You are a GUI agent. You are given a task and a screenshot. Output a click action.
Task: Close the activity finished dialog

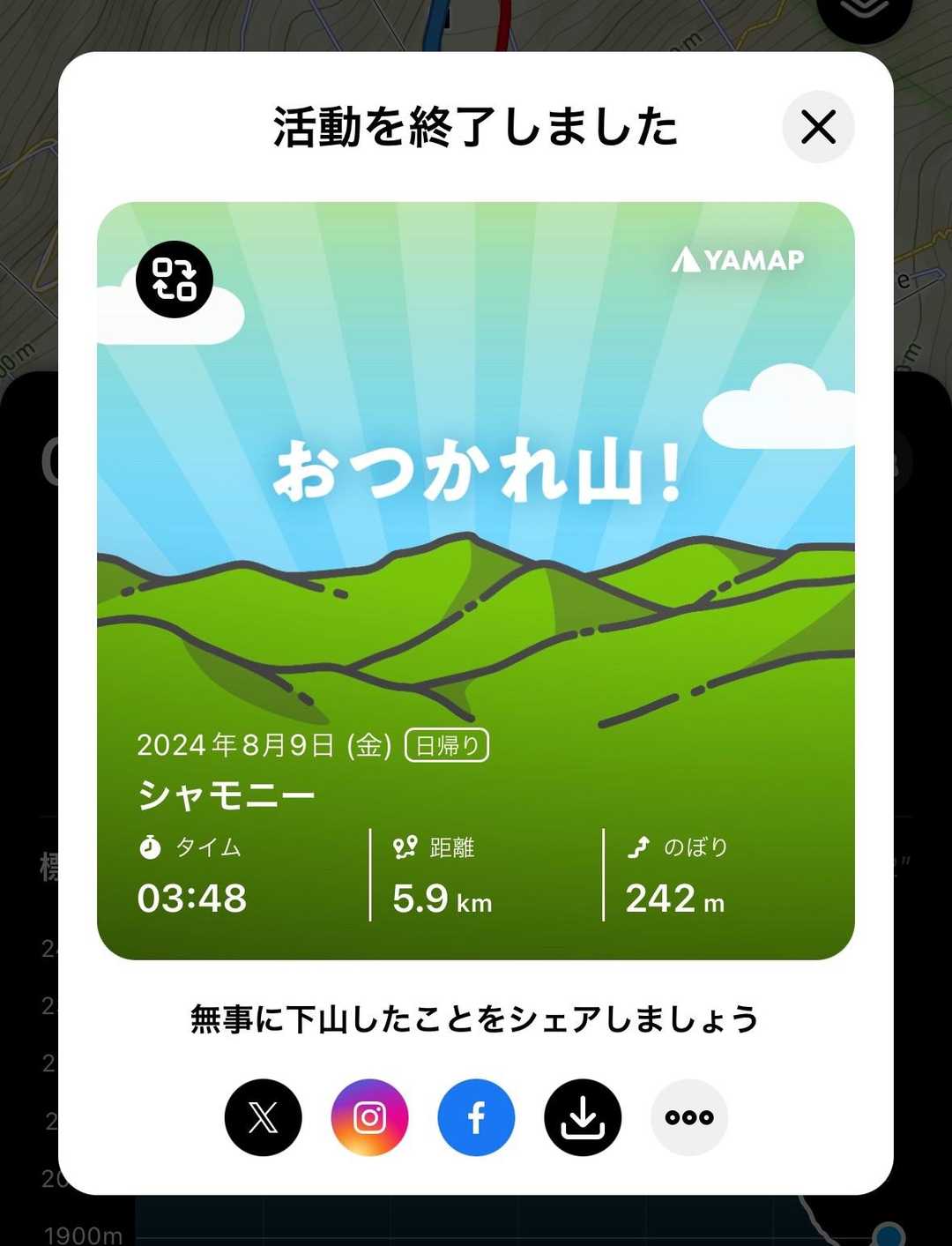pyautogui.click(x=818, y=127)
